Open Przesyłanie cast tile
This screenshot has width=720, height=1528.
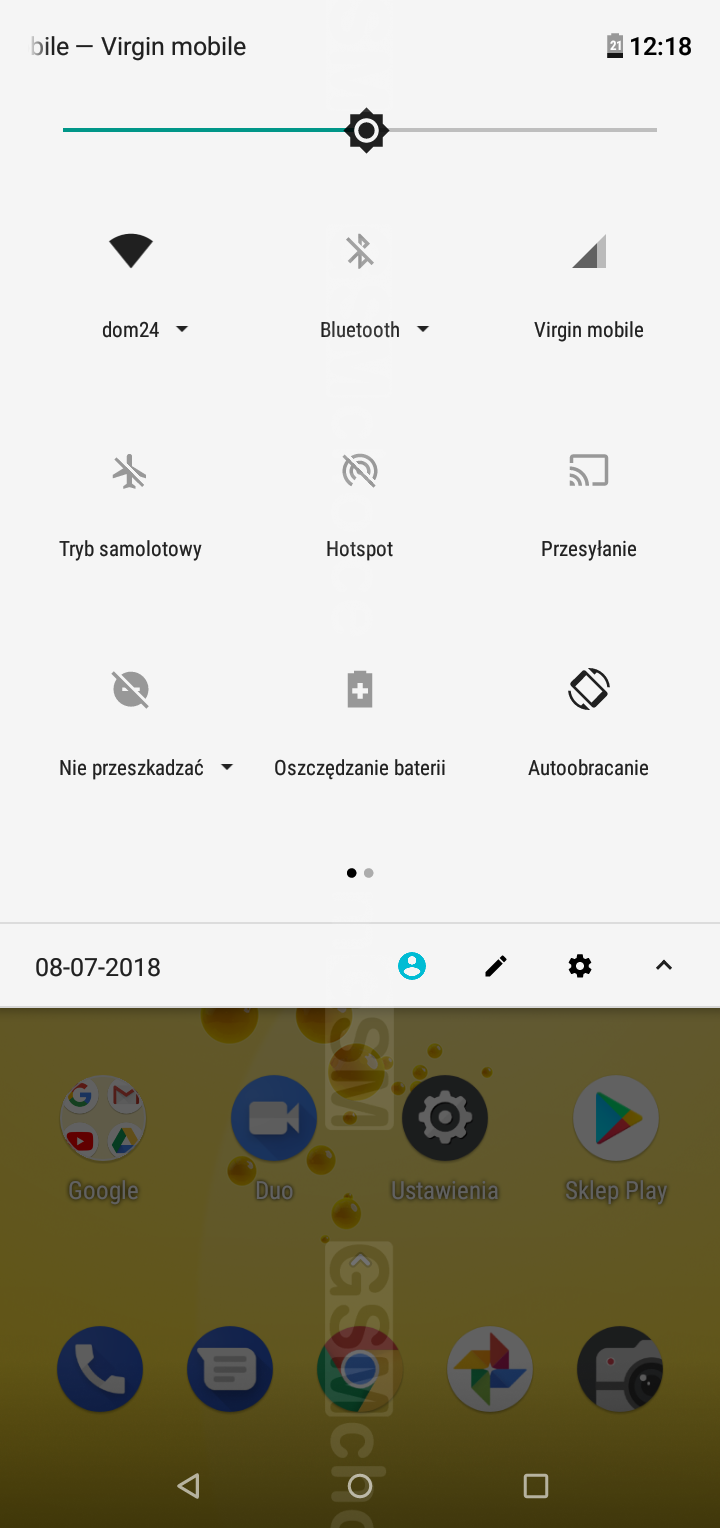(x=589, y=471)
